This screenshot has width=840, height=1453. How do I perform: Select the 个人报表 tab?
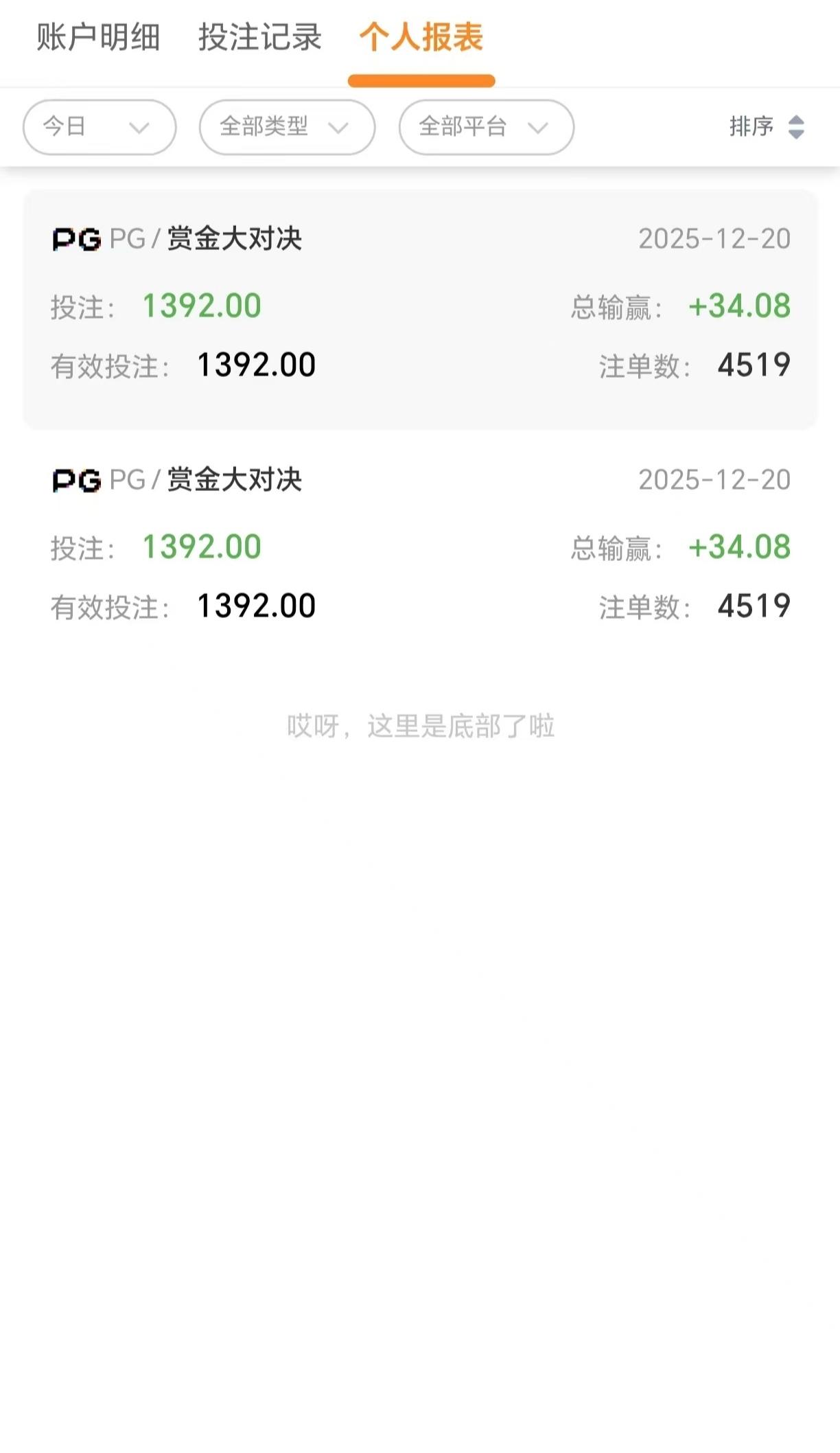(421, 38)
